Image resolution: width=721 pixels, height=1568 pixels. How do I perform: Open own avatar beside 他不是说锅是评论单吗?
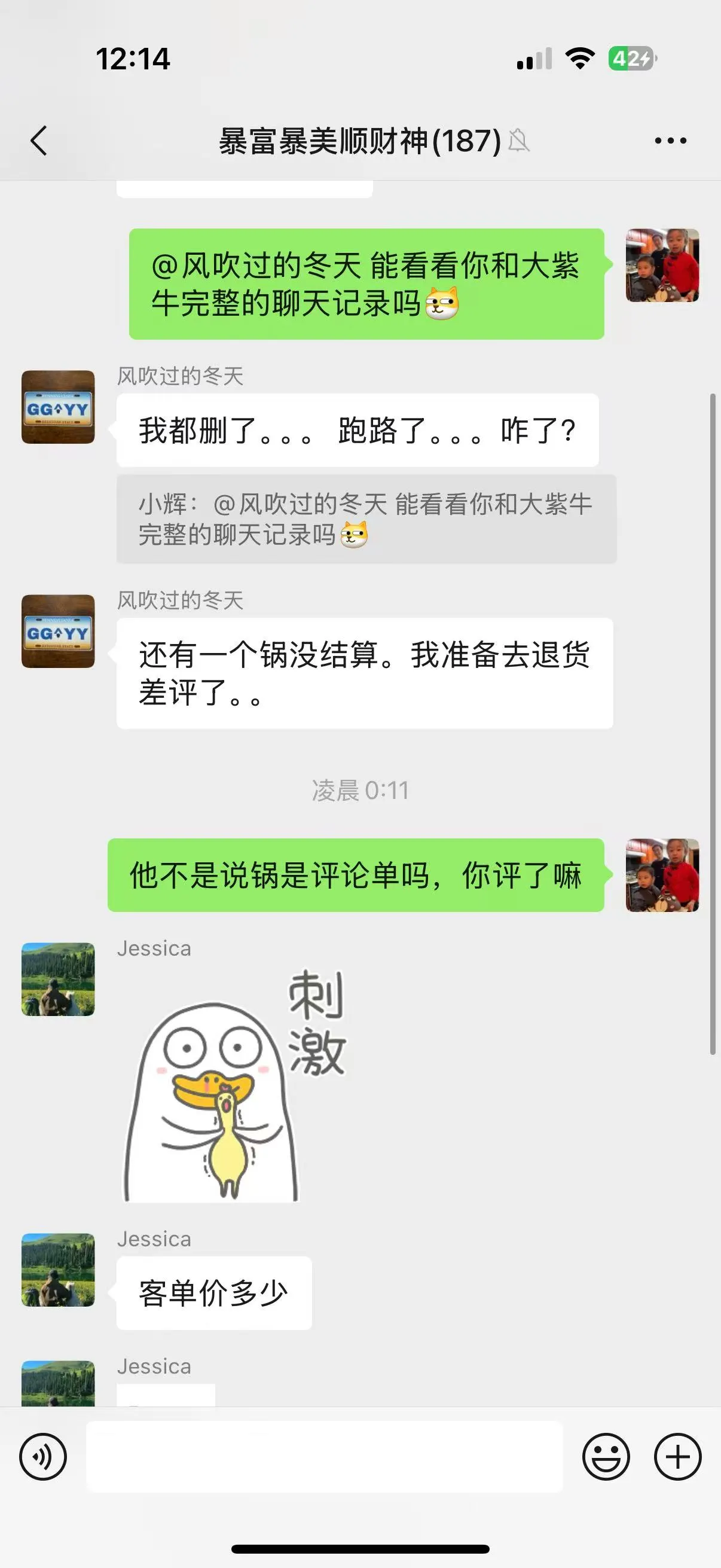point(662,875)
